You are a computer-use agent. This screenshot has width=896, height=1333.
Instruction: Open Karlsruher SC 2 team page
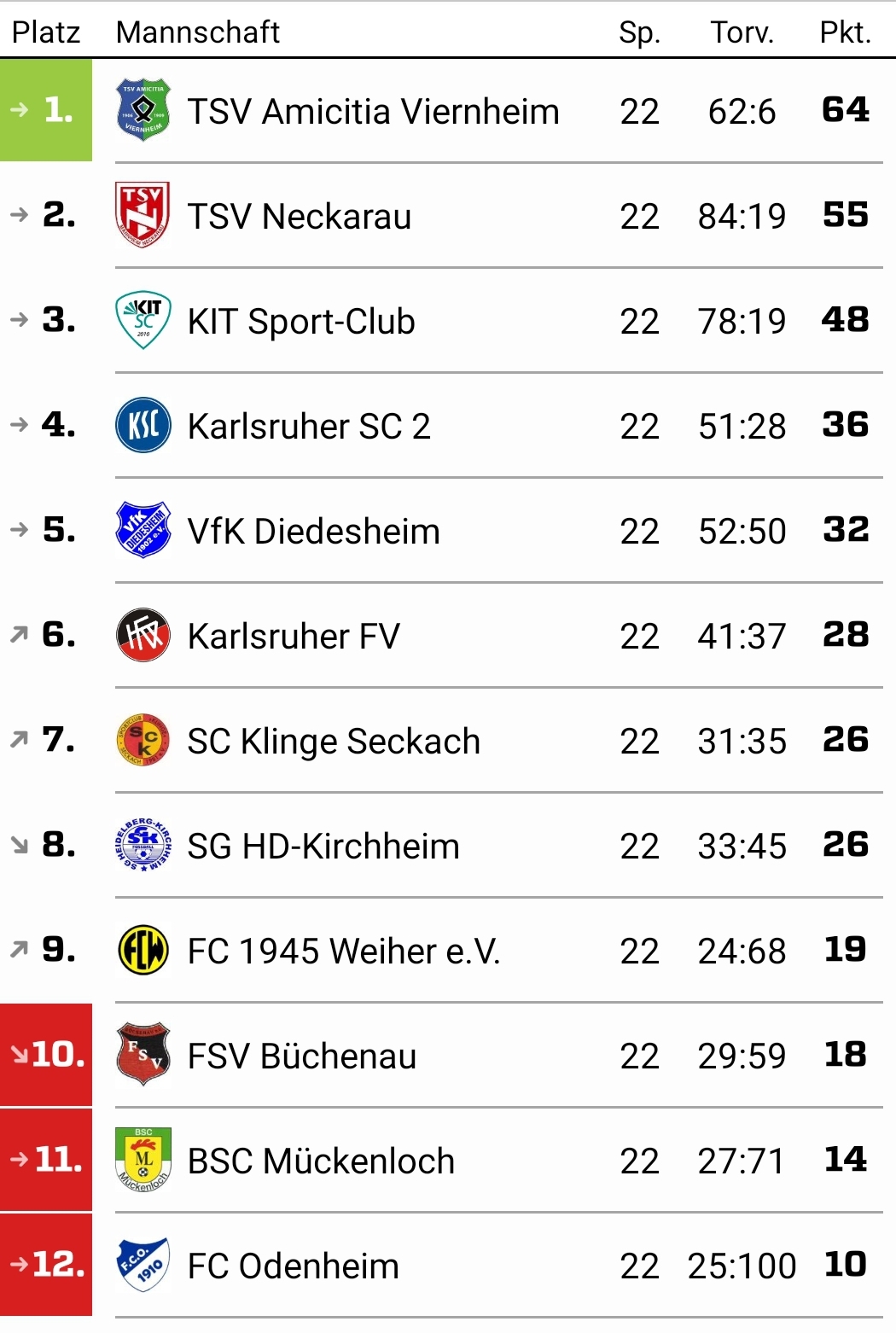[309, 427]
